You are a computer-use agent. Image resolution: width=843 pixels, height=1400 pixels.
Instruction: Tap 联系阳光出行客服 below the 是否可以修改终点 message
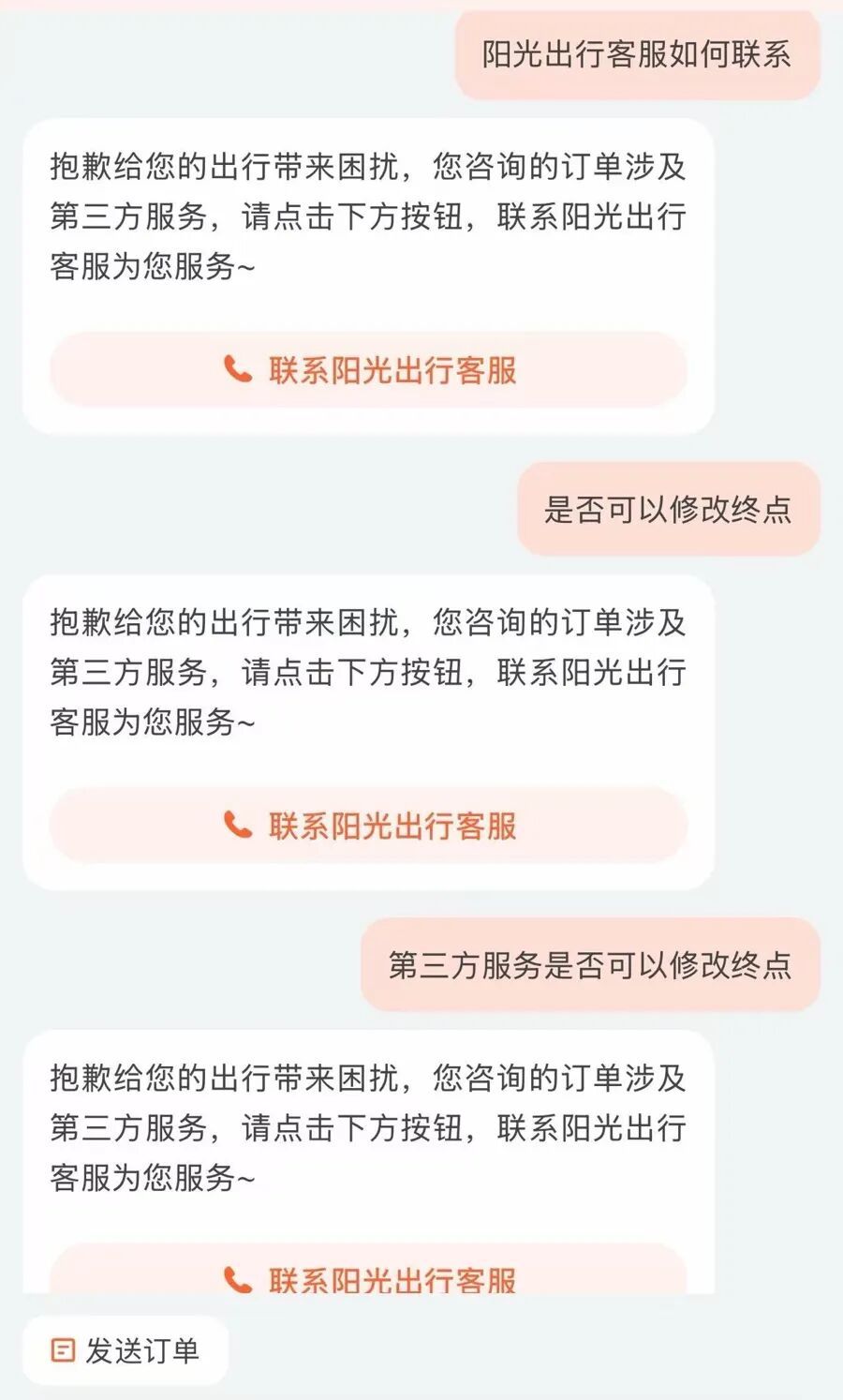tap(368, 825)
